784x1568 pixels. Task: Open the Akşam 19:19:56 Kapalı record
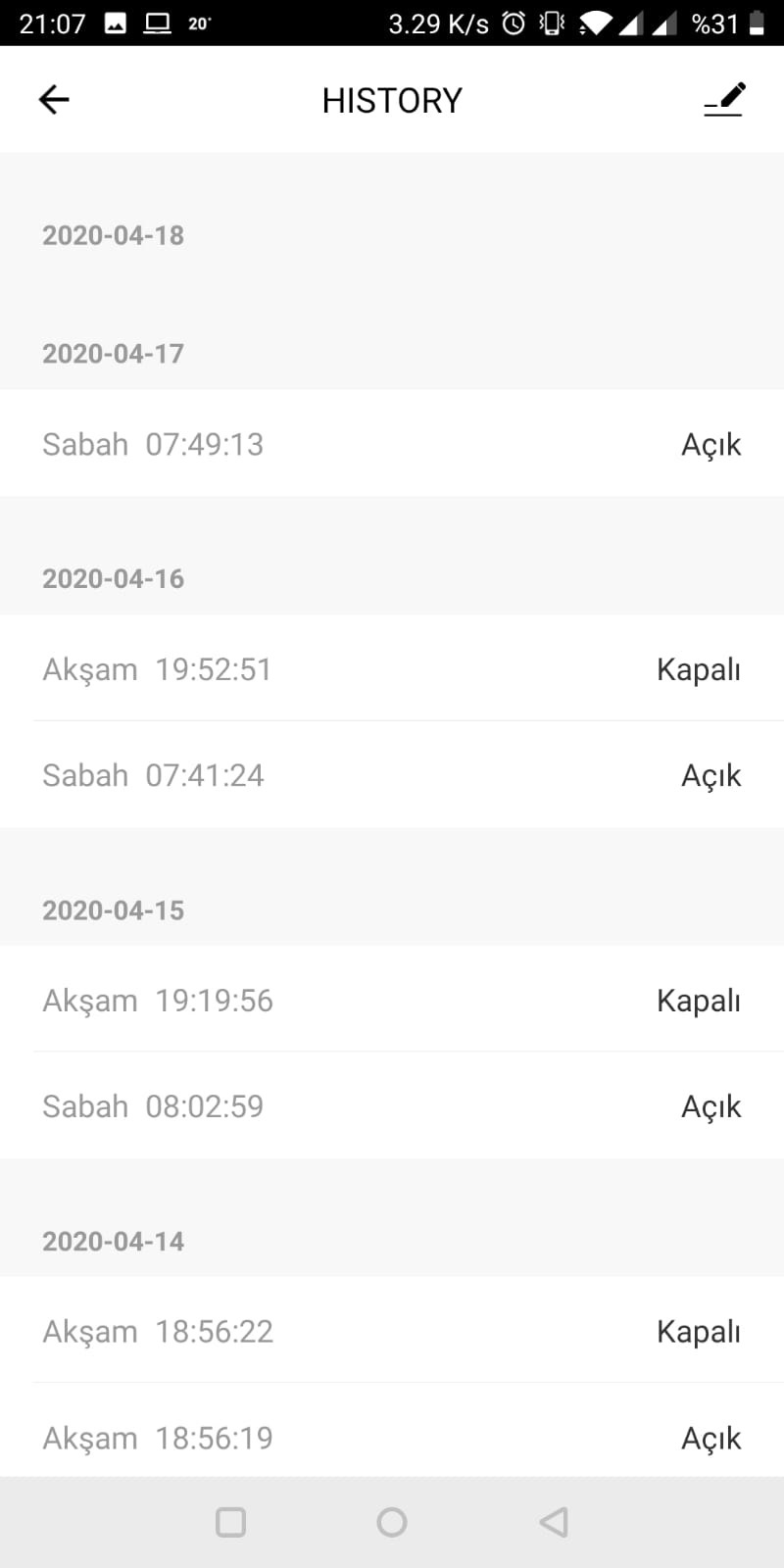pyautogui.click(x=392, y=1000)
